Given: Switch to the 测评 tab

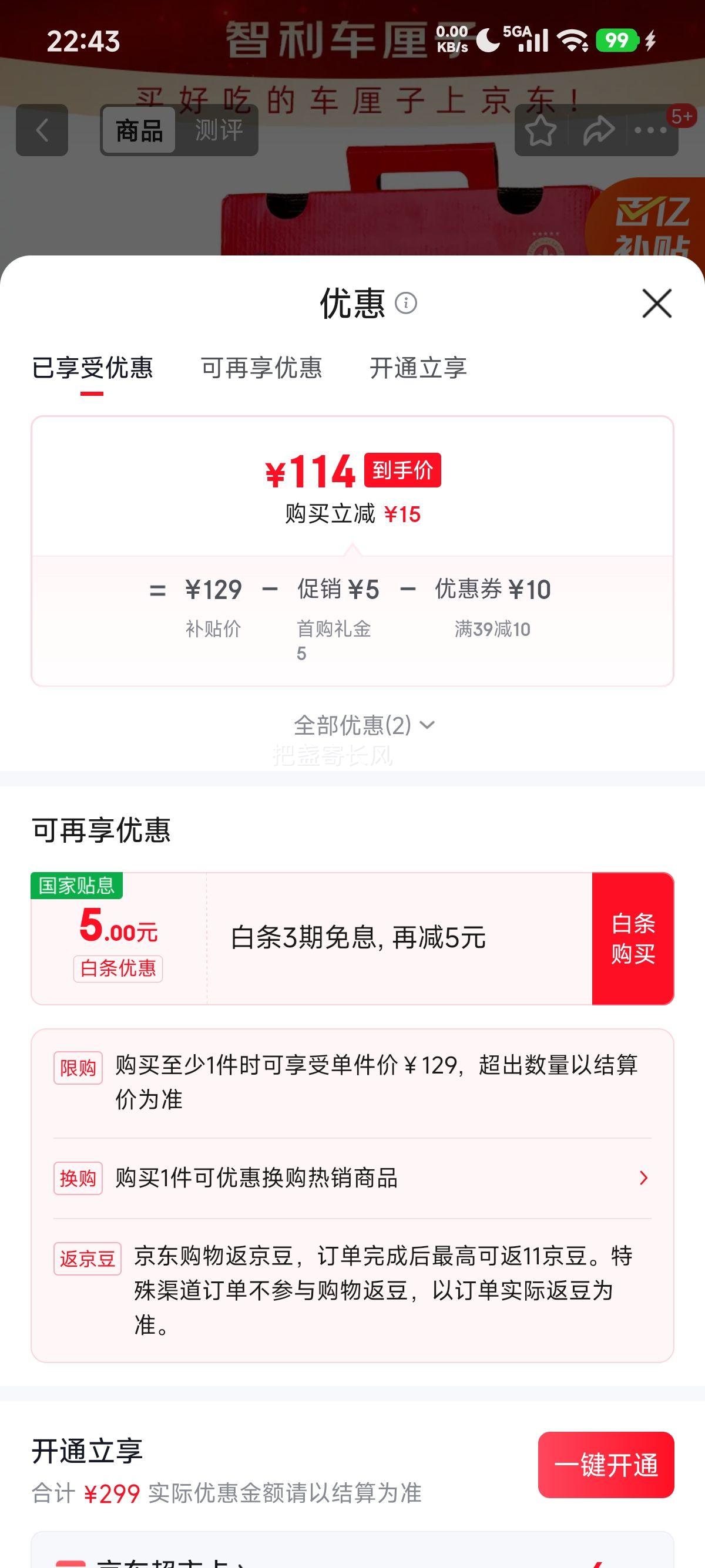Looking at the screenshot, I should point(220,129).
